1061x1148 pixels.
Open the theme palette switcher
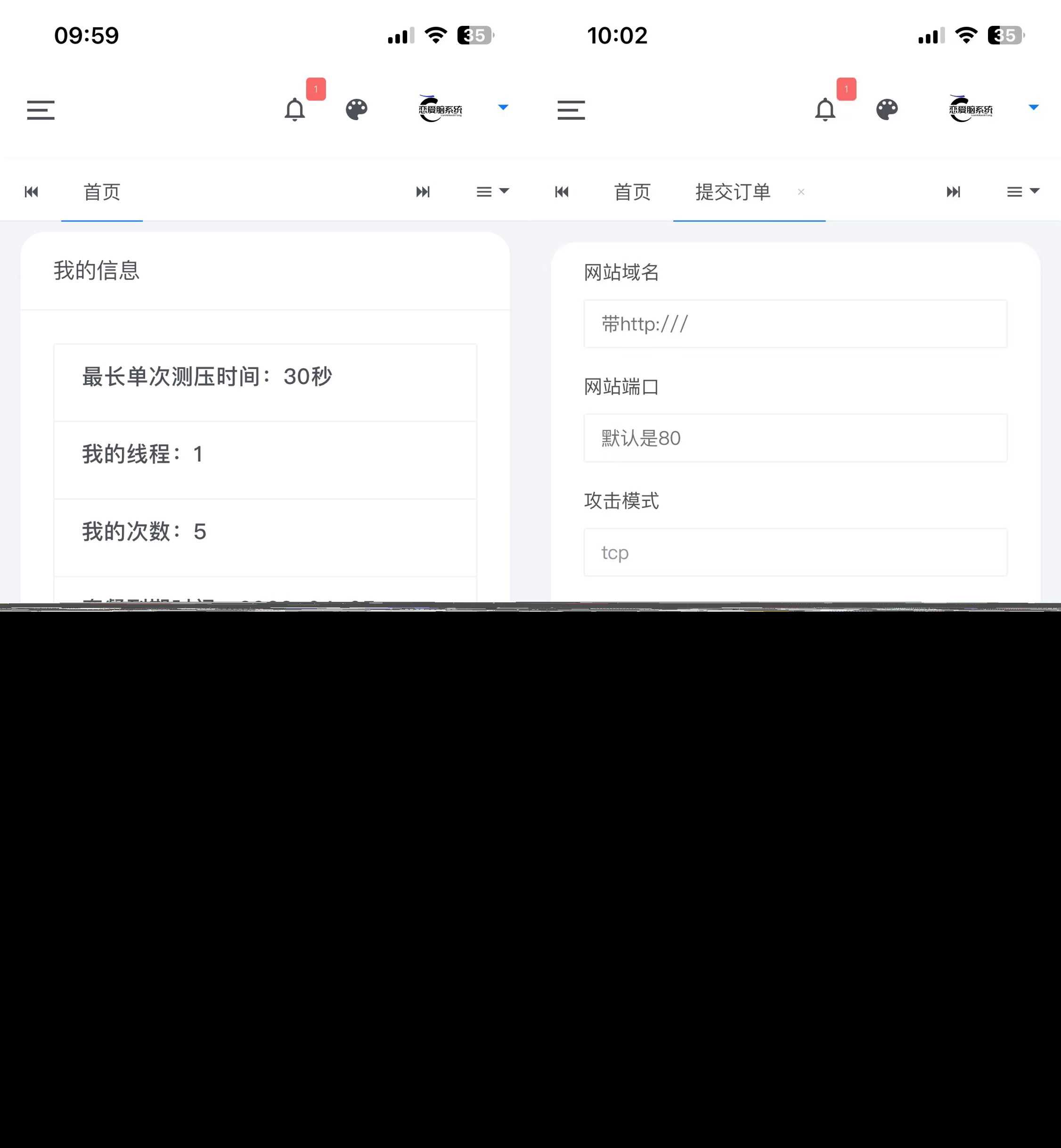[x=356, y=110]
